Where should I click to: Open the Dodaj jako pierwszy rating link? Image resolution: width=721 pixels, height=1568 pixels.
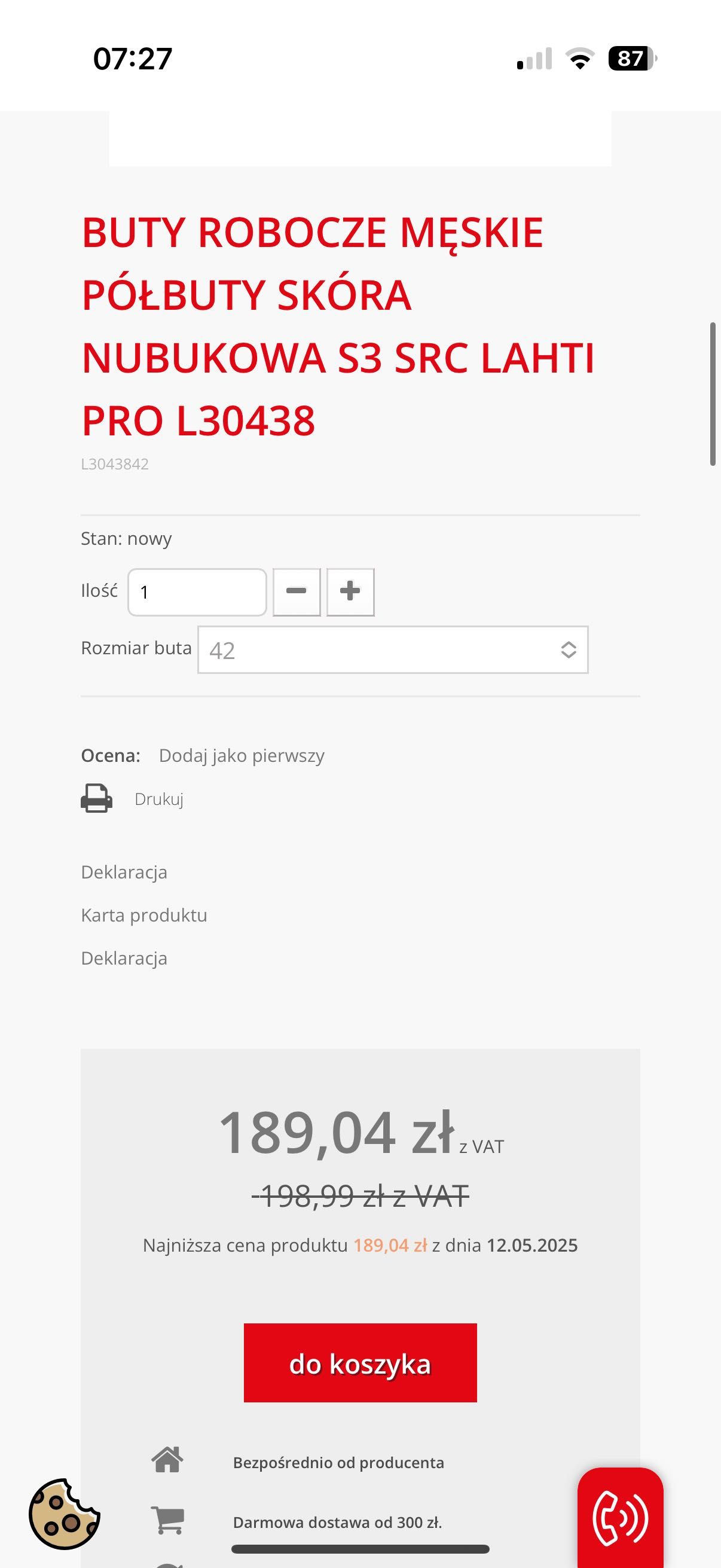point(242,755)
